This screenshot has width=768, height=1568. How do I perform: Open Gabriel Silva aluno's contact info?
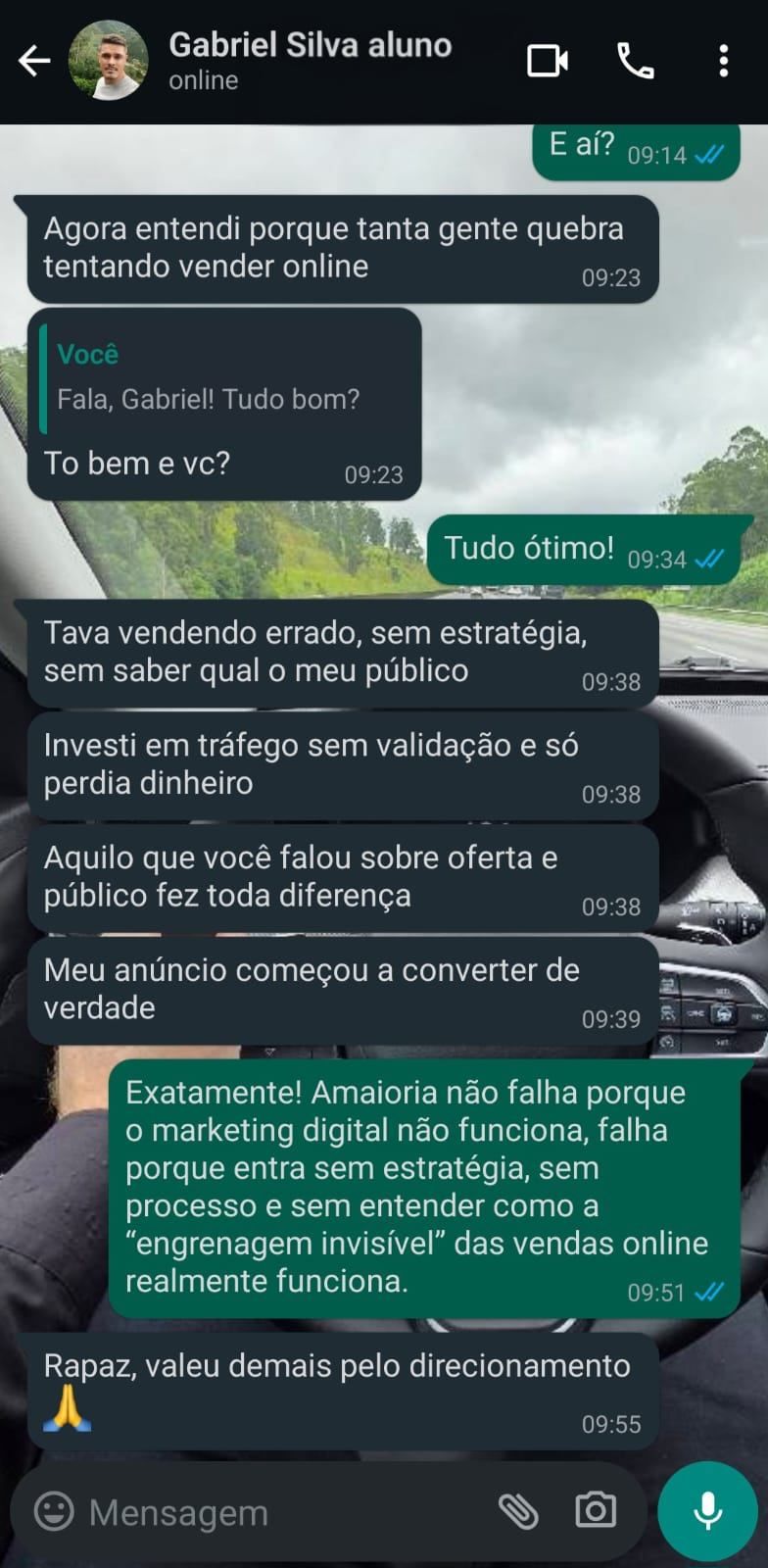tap(309, 61)
